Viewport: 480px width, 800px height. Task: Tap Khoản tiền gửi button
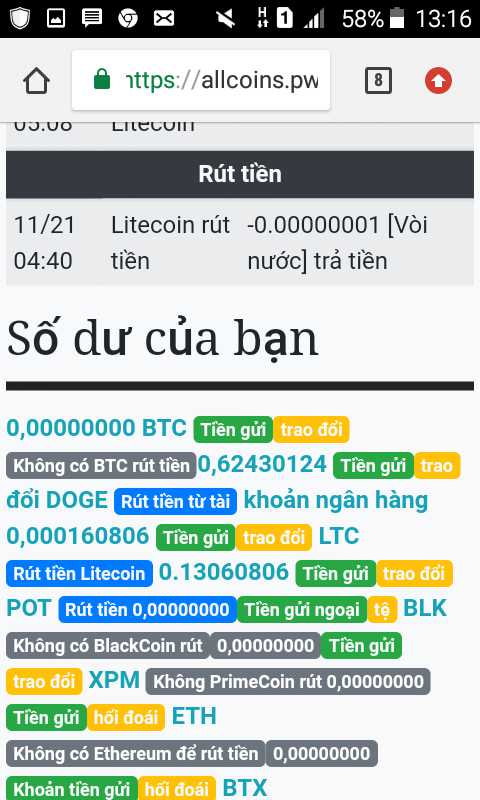tap(71, 789)
